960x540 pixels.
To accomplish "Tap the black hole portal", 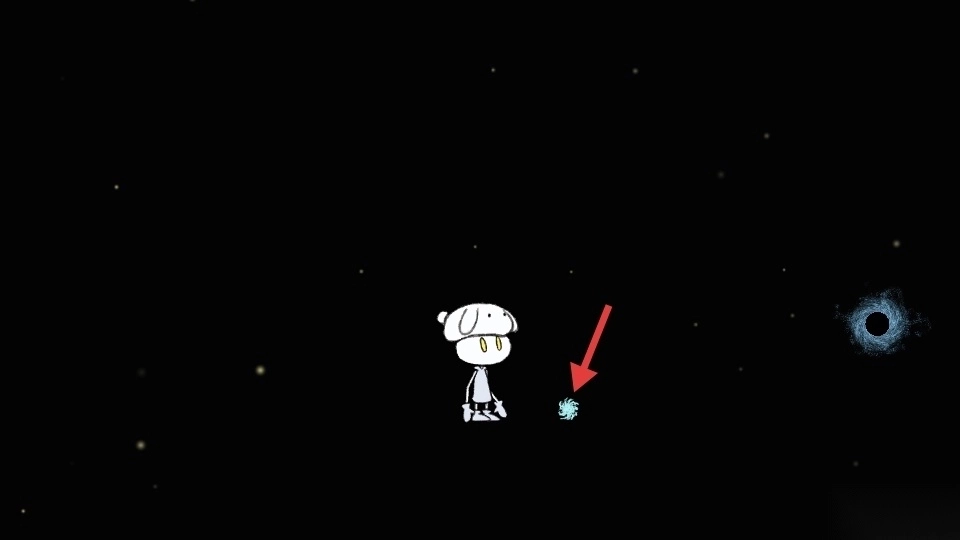I will coord(877,324).
